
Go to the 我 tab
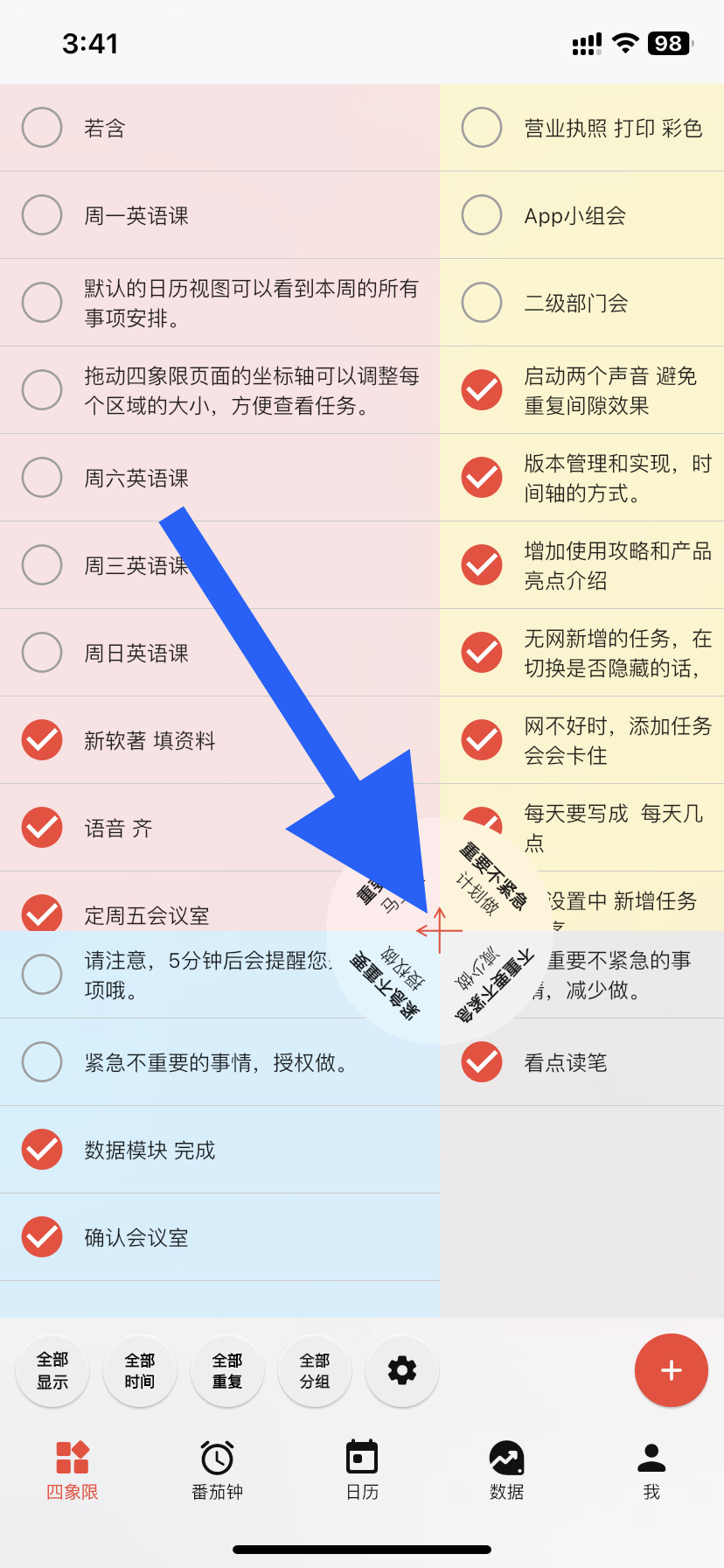pyautogui.click(x=651, y=1470)
